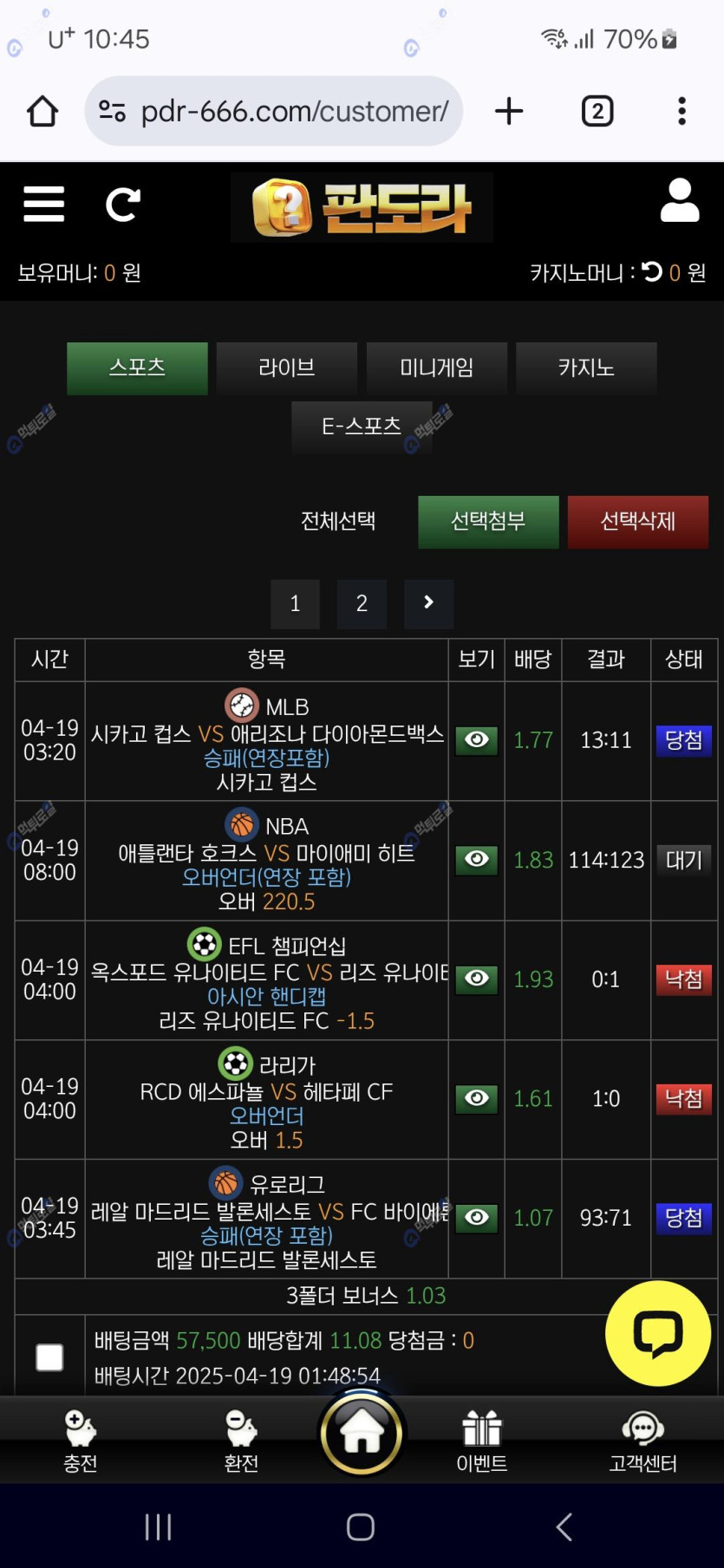This screenshot has height=1568, width=724.
Task: Go to next page arrow
Action: tap(428, 603)
